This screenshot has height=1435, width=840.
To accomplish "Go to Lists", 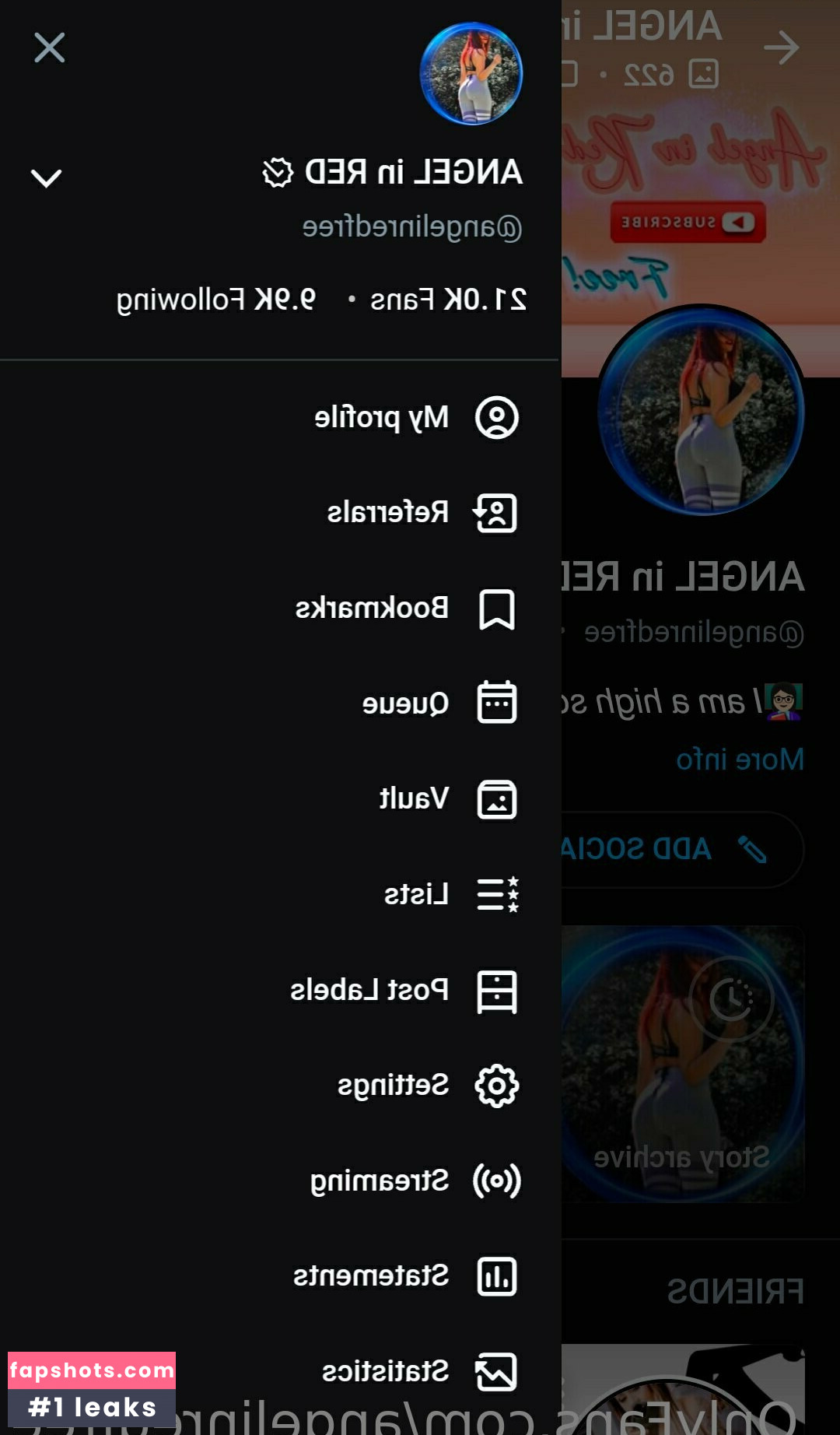I will (x=450, y=895).
